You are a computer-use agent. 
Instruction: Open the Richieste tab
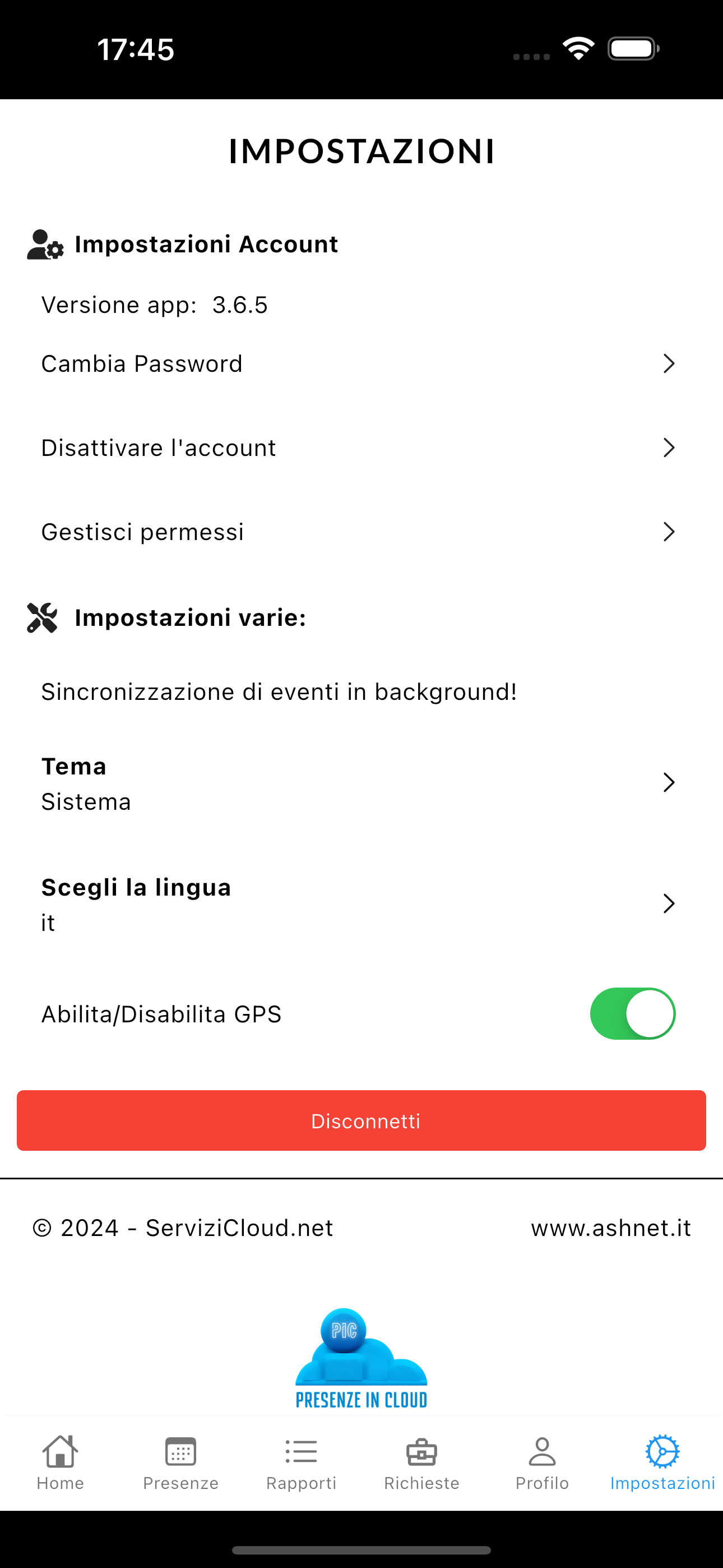tap(421, 1462)
